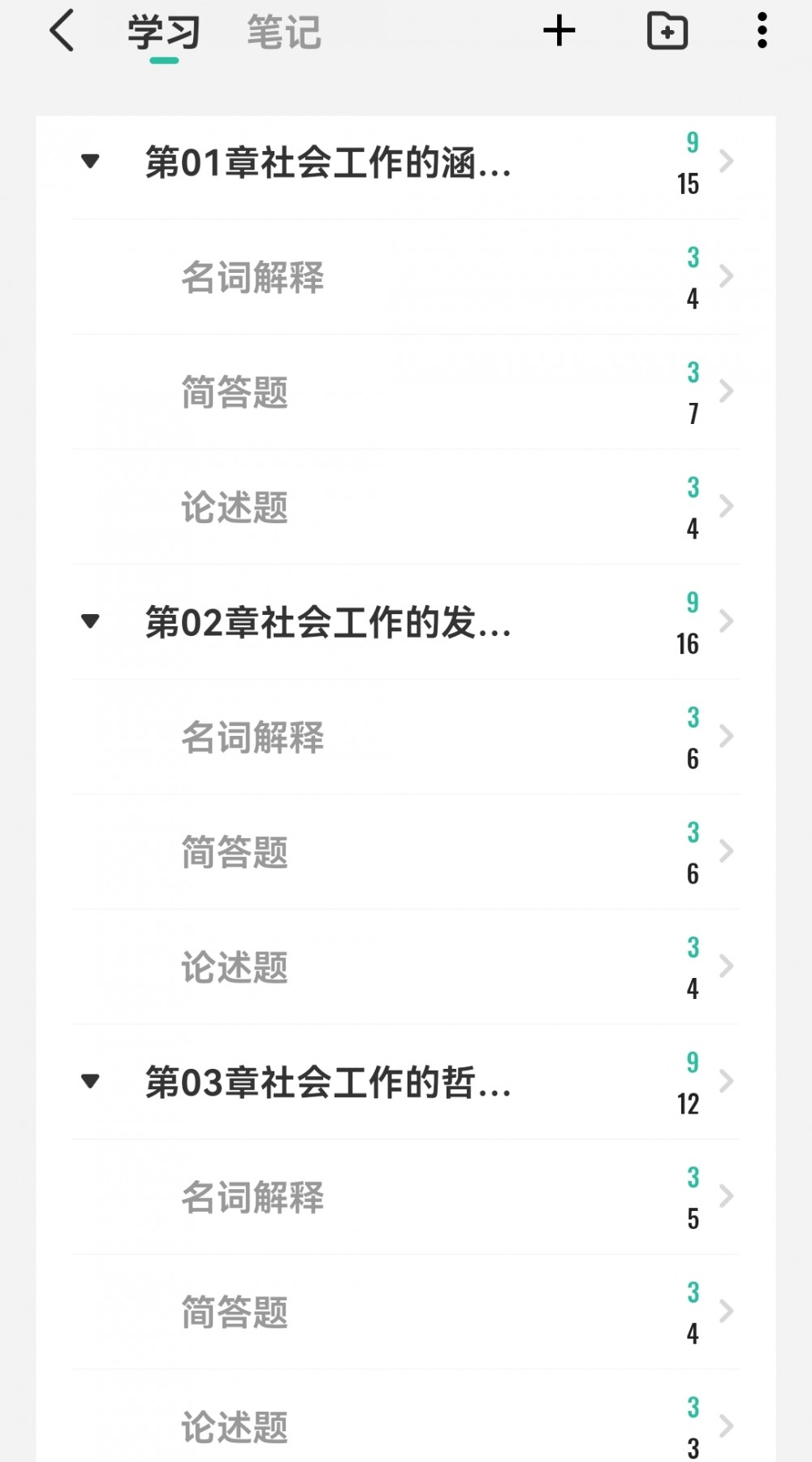Switch to the 笔记 tab

tap(284, 32)
